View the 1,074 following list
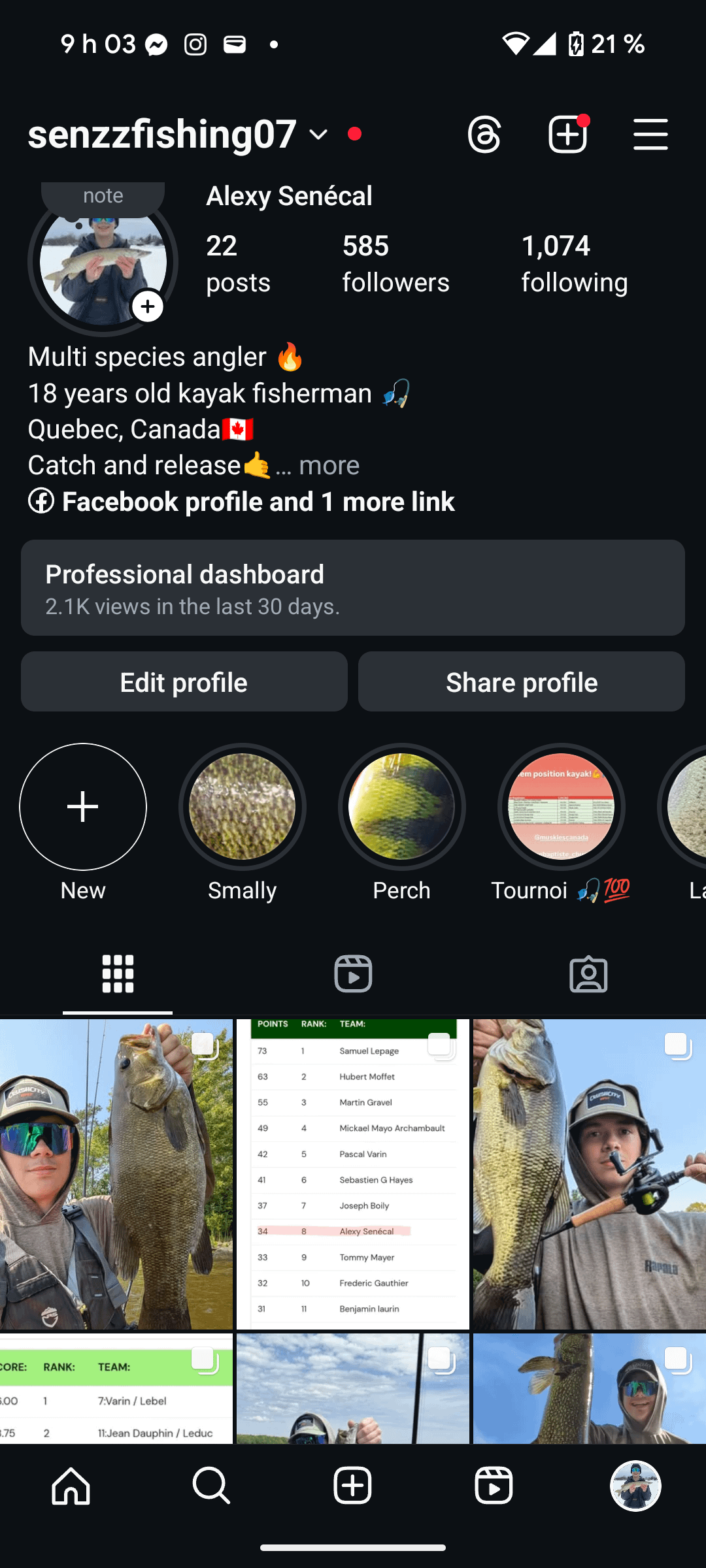 [x=574, y=263]
